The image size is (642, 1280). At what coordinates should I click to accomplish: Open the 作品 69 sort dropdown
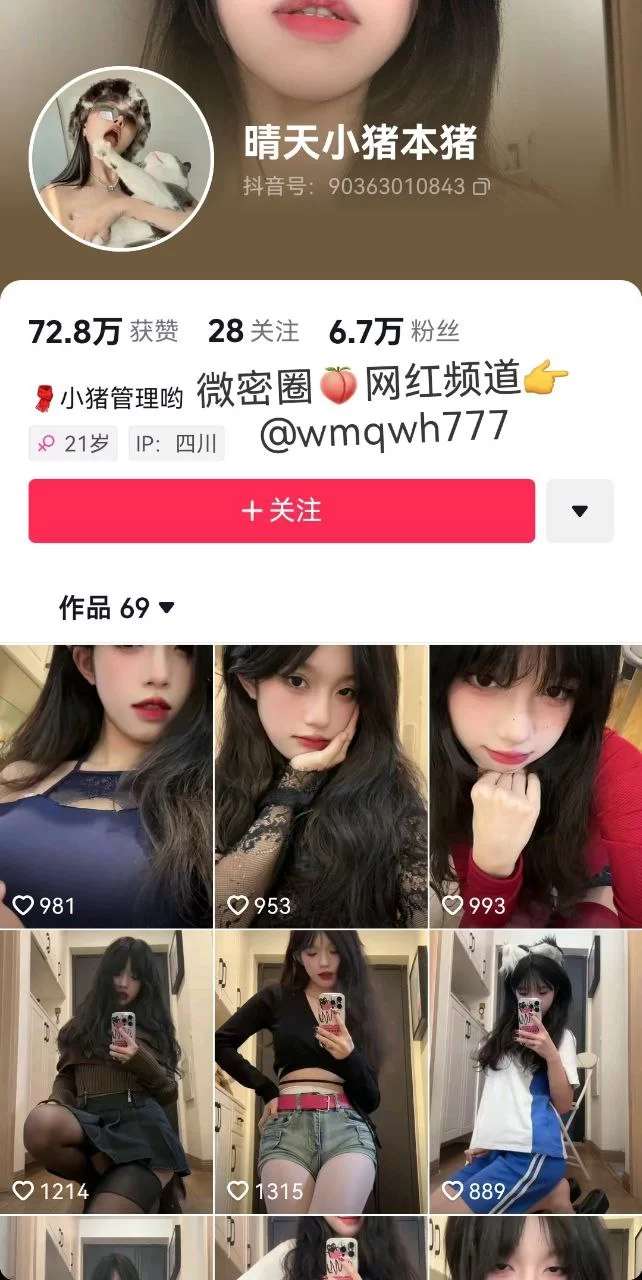(117, 607)
